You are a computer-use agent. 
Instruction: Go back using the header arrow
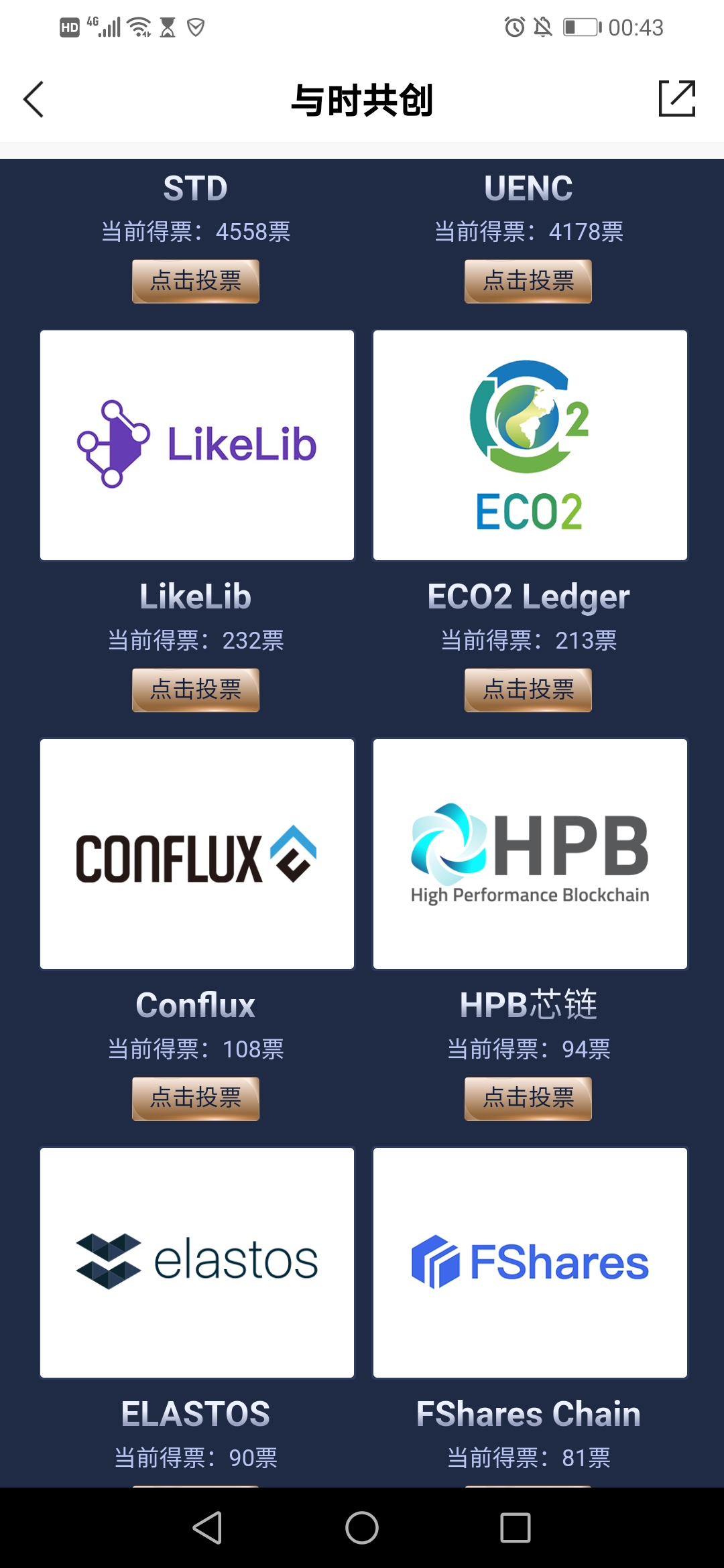point(34,99)
